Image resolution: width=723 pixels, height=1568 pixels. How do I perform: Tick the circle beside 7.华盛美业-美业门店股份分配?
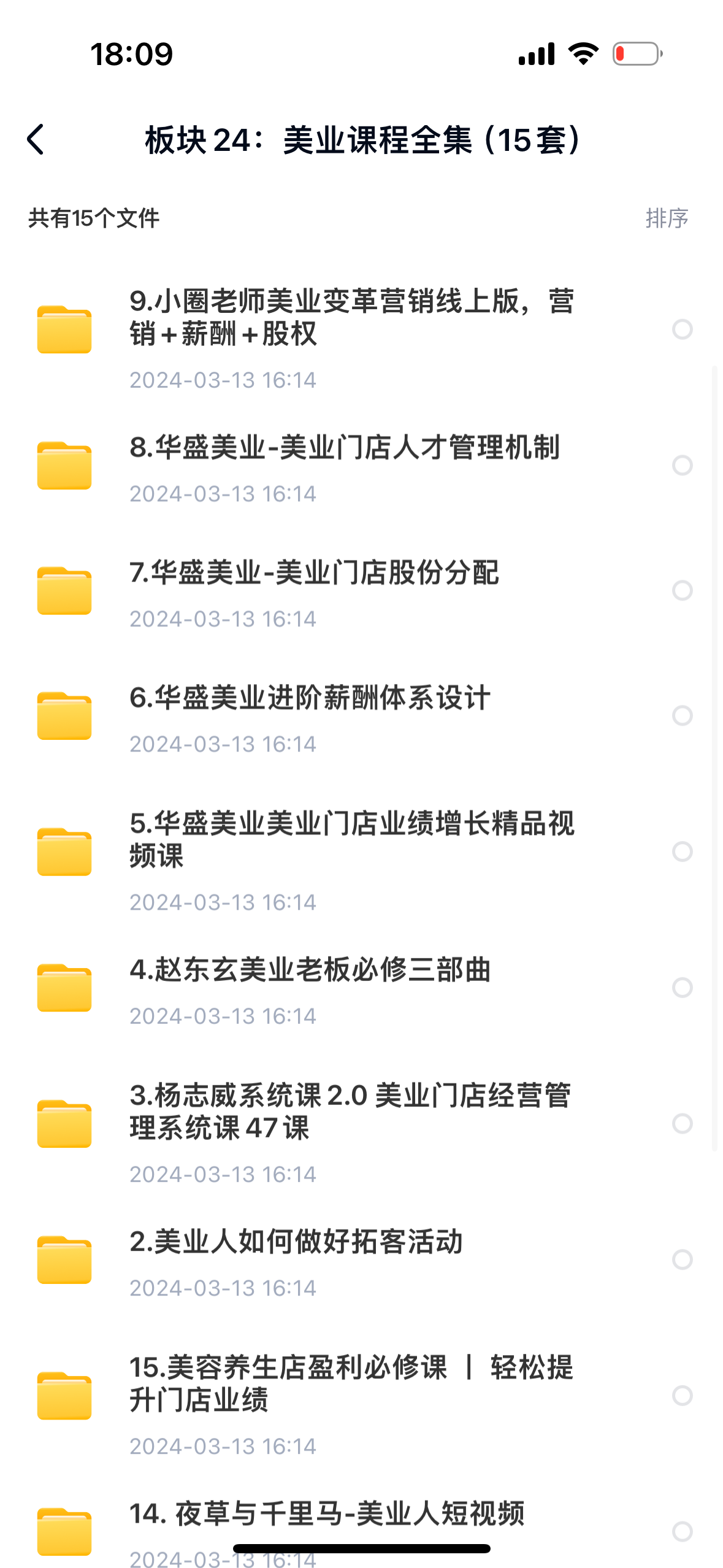pyautogui.click(x=682, y=590)
